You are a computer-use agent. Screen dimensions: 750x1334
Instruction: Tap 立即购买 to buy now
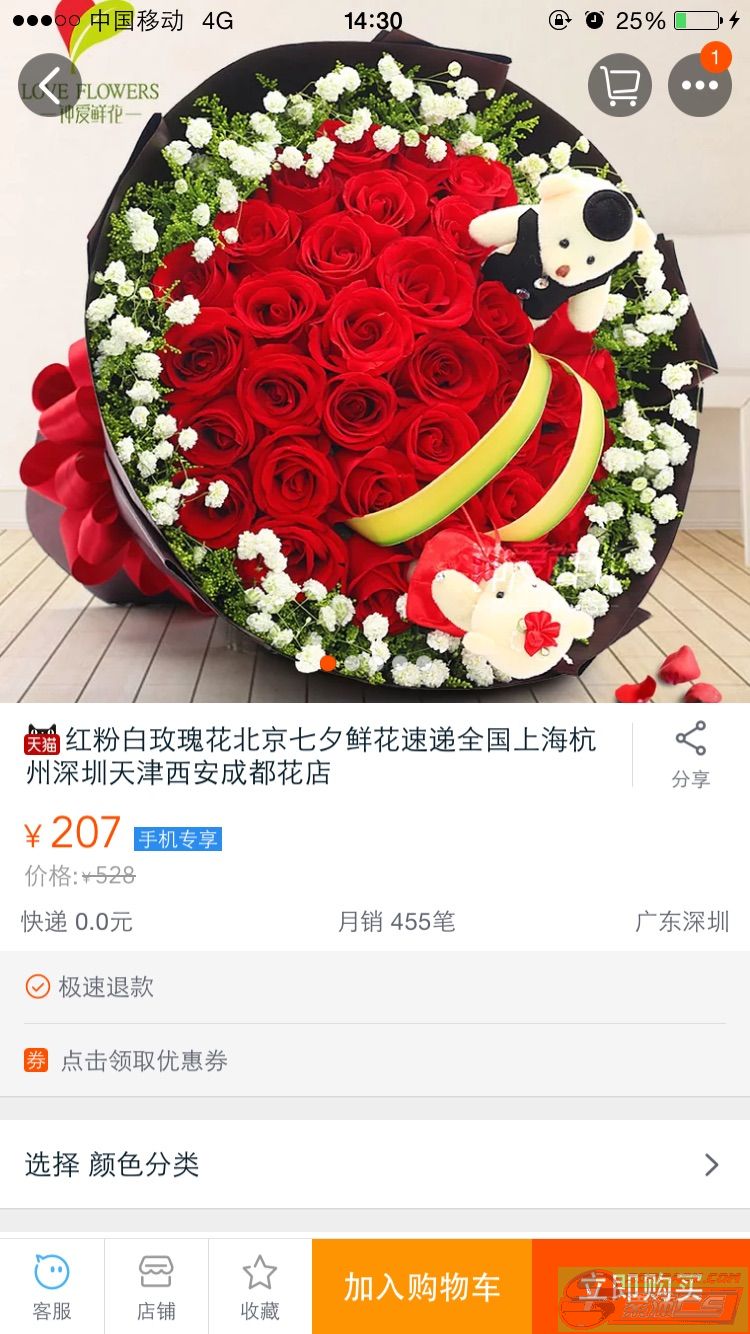(x=641, y=1287)
